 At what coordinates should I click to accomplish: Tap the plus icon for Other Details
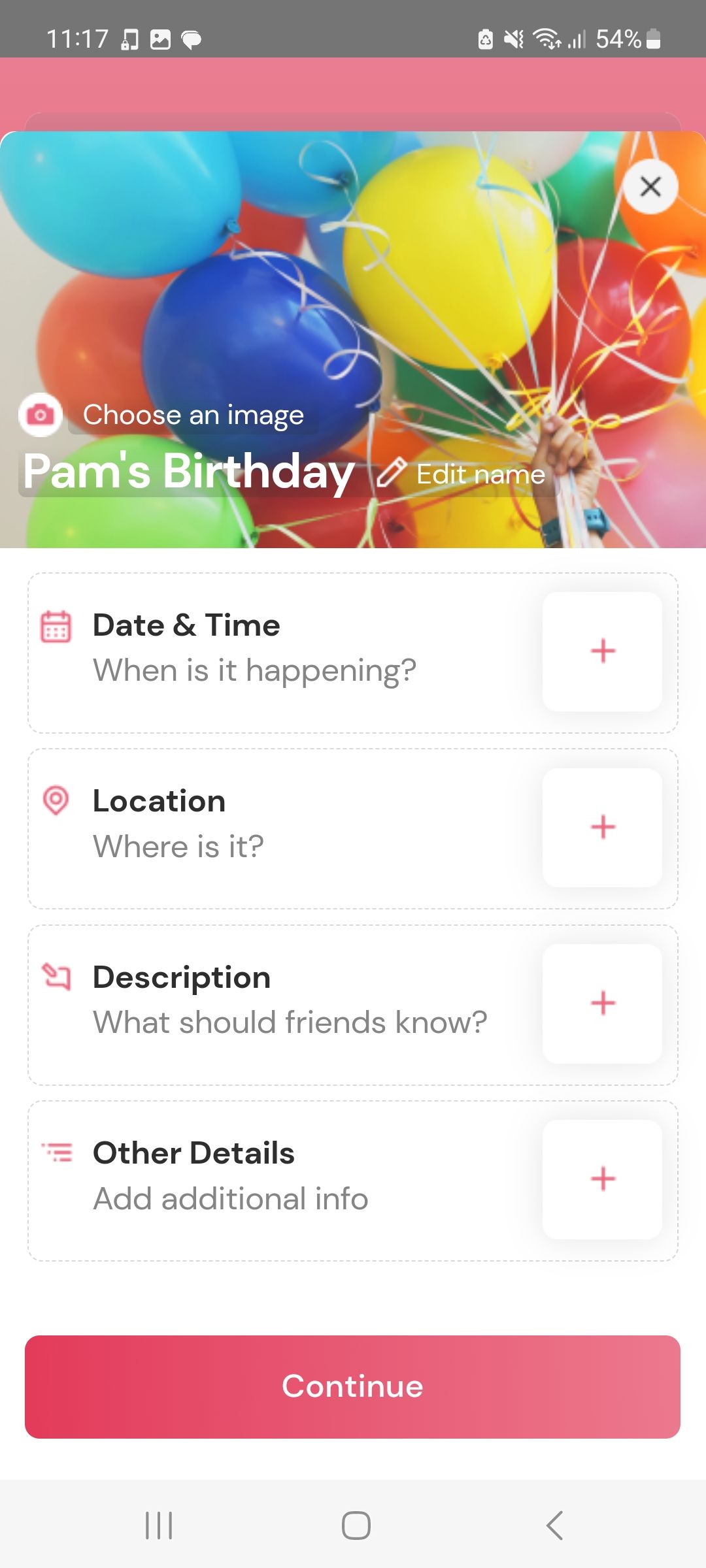click(x=602, y=1178)
